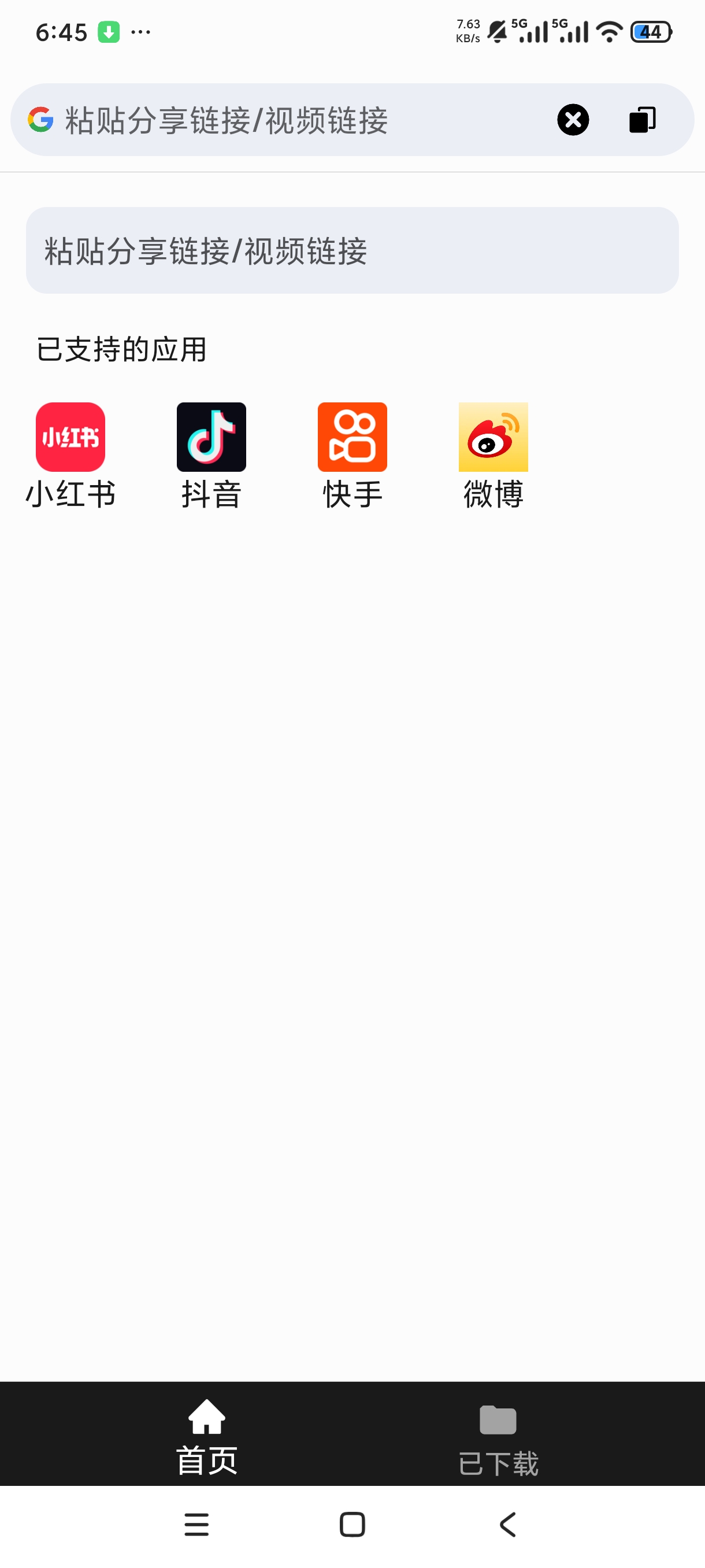The image size is (705, 1568).
Task: Open the 快手 app shortcut
Action: pyautogui.click(x=352, y=455)
